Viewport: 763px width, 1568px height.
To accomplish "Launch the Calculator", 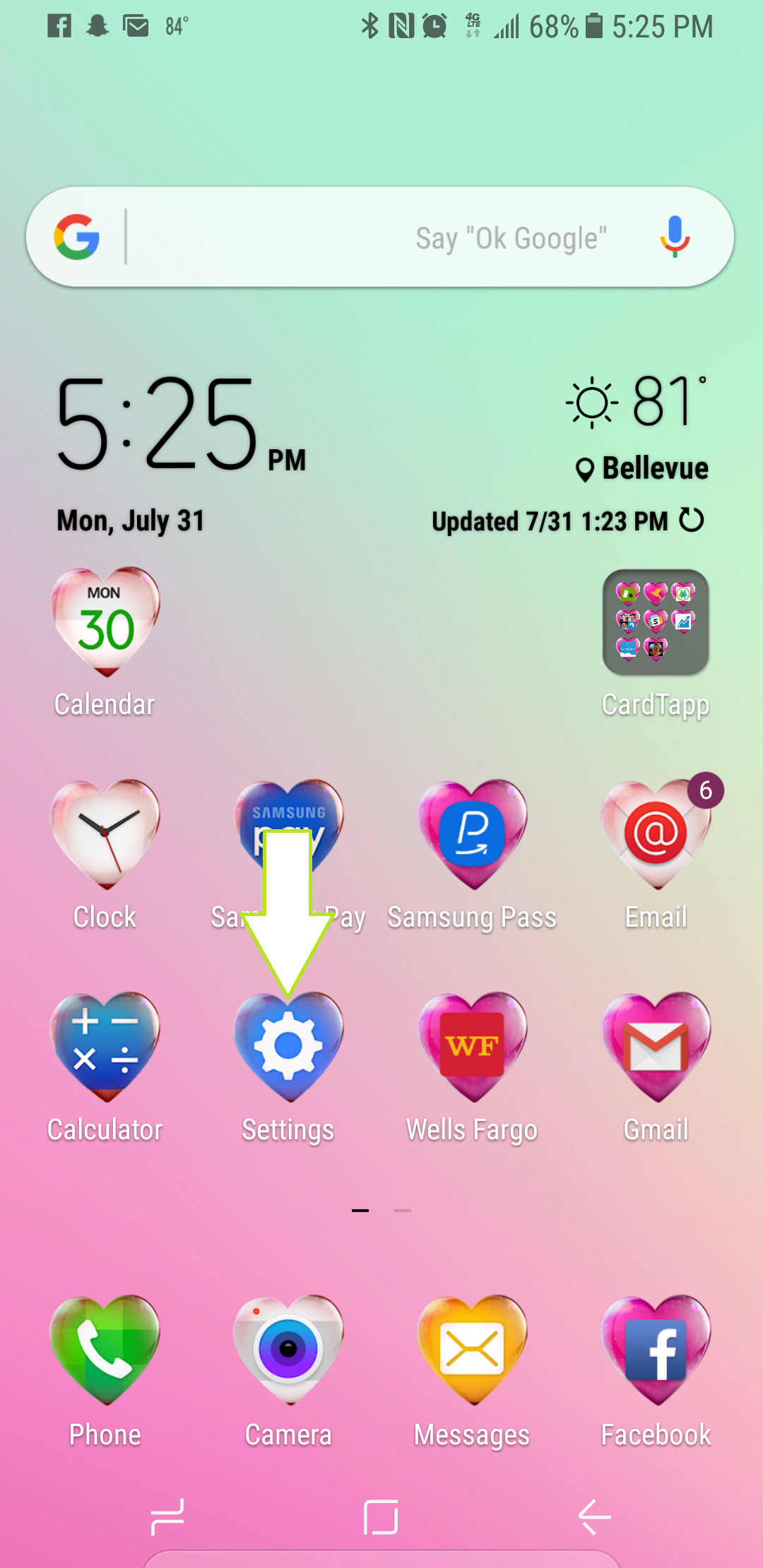I will pyautogui.click(x=105, y=1049).
